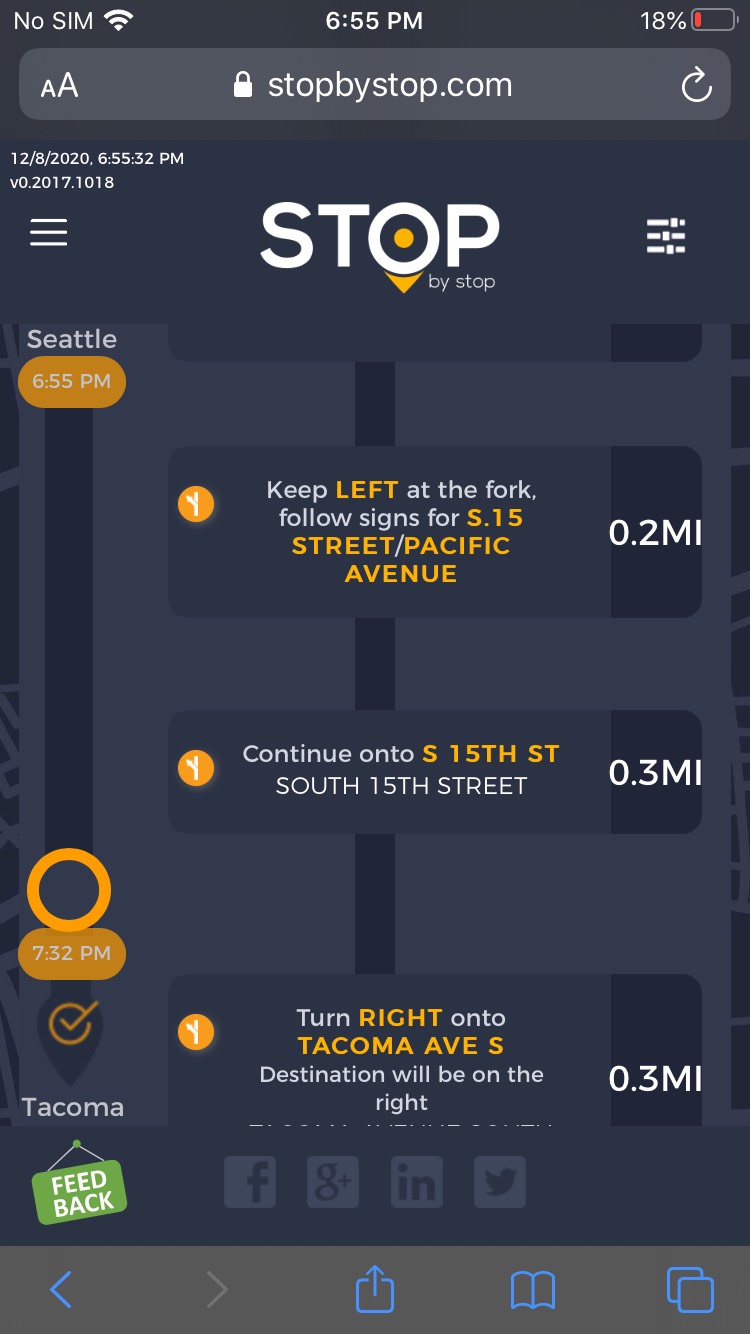Open Safari bookmarks
The width and height of the screenshot is (750, 1334).
(532, 1289)
